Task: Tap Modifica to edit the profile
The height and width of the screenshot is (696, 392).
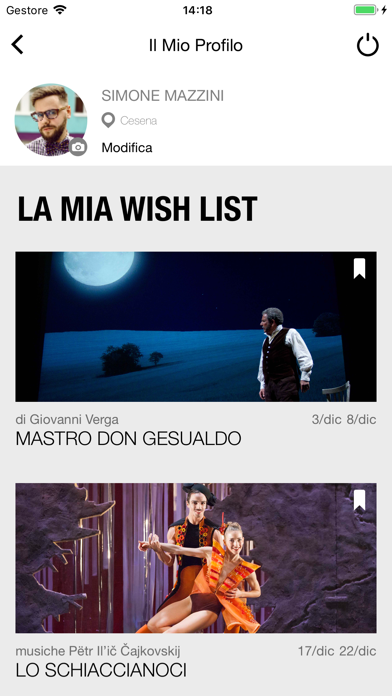Action: [127, 148]
